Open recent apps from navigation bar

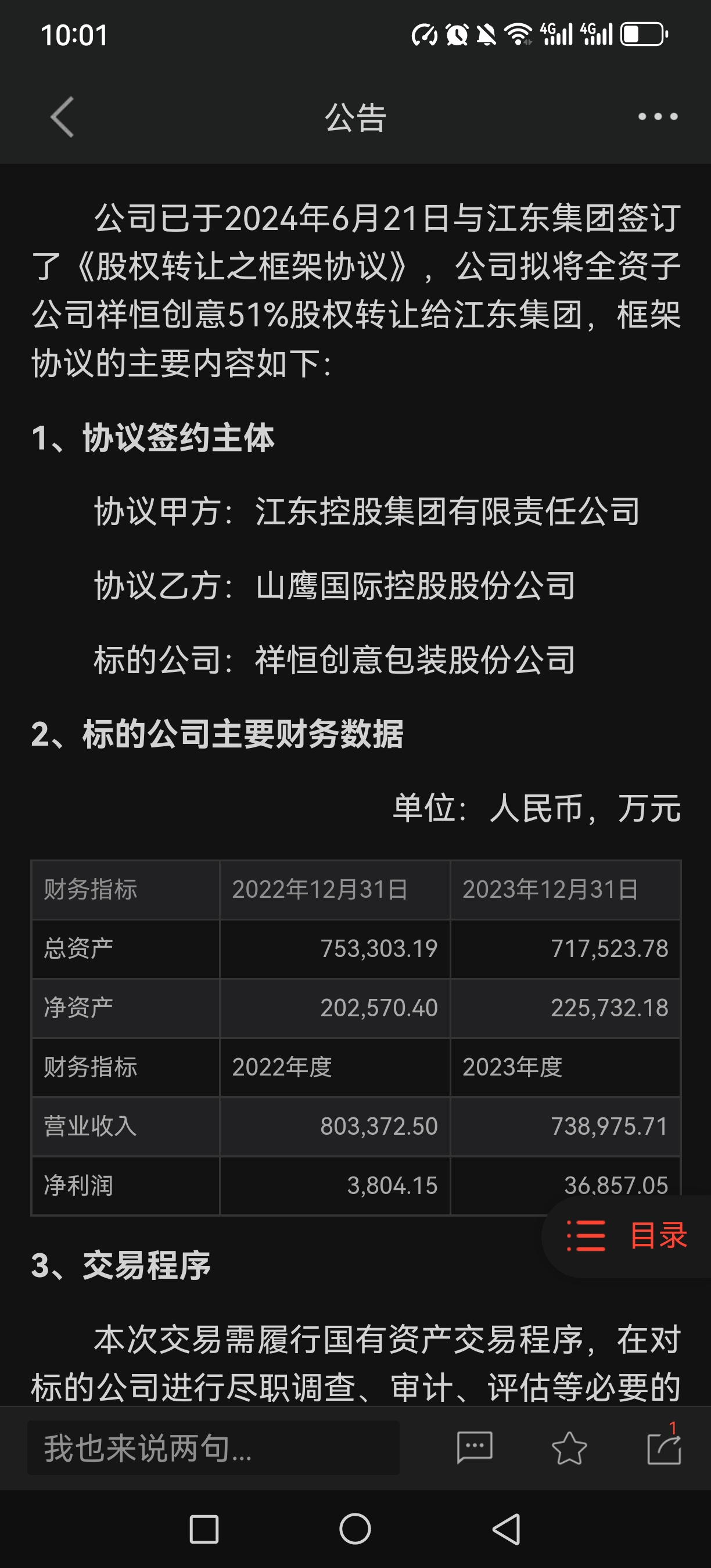[x=204, y=1529]
